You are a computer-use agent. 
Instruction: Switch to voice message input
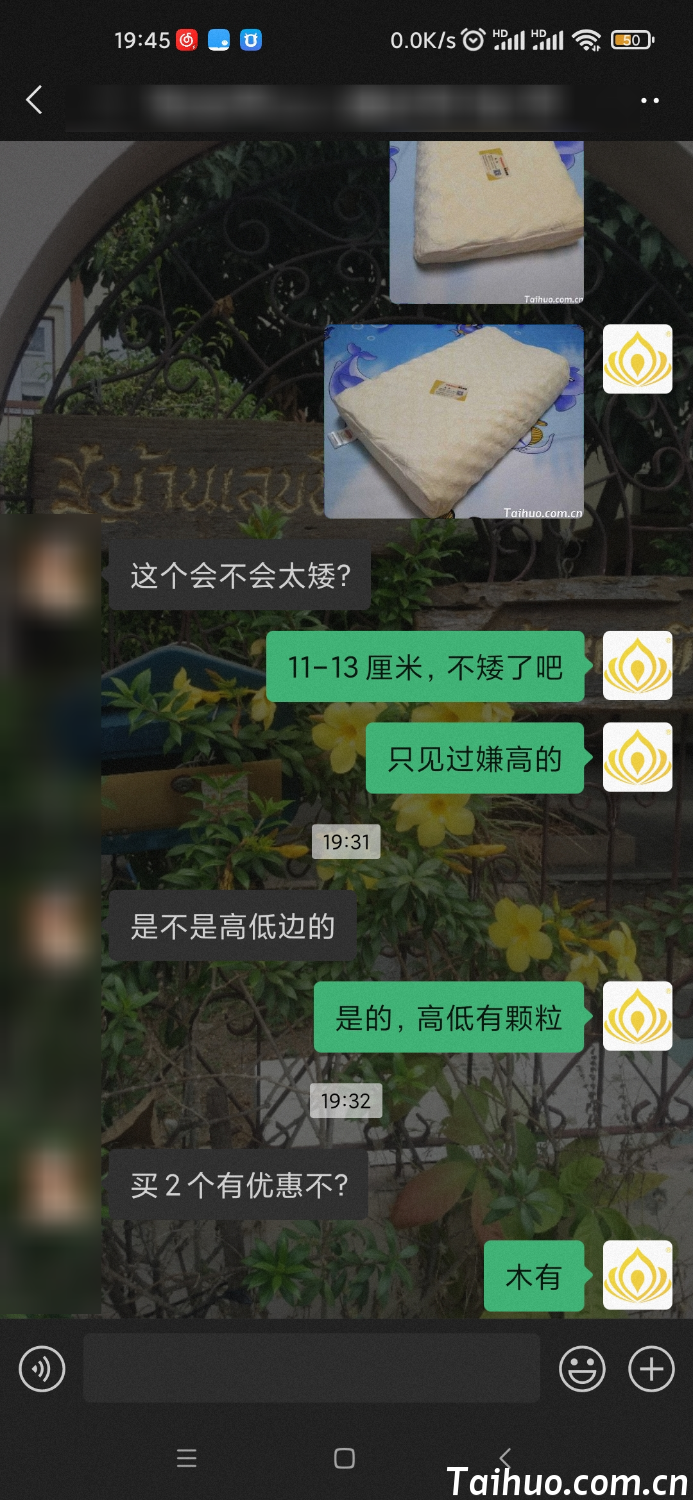coord(42,1369)
